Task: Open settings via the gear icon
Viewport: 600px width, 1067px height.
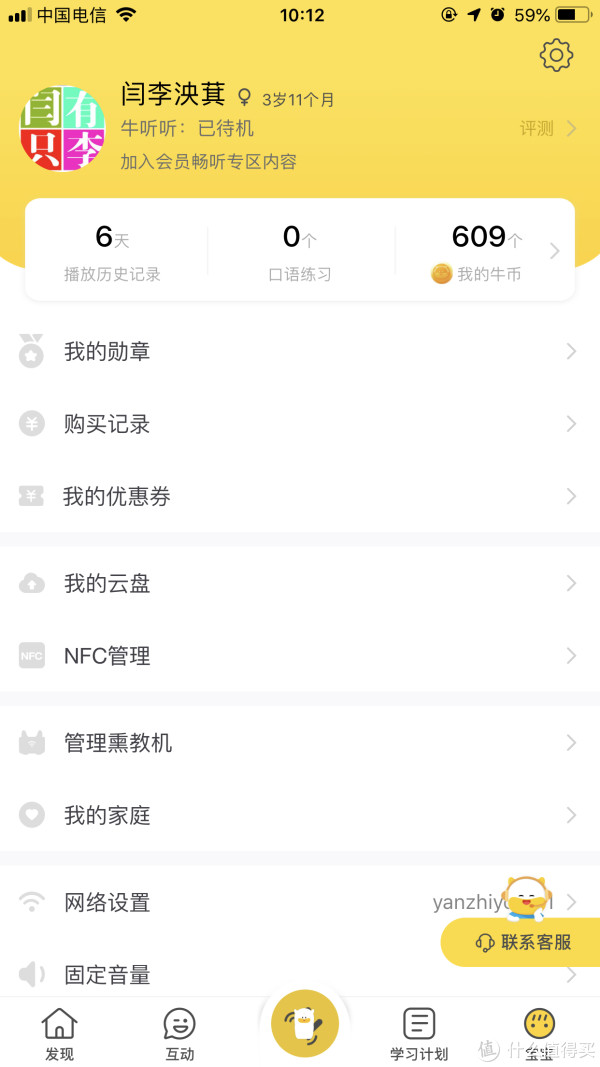Action: [x=556, y=55]
